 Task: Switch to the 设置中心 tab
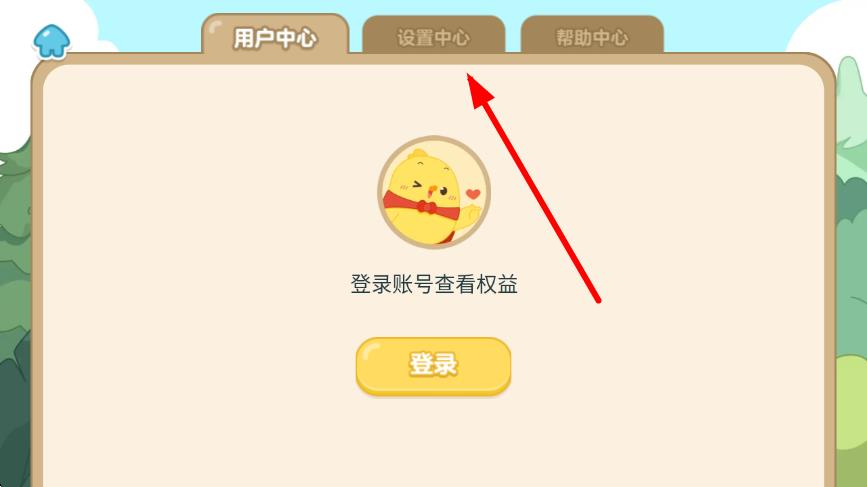[x=433, y=38]
